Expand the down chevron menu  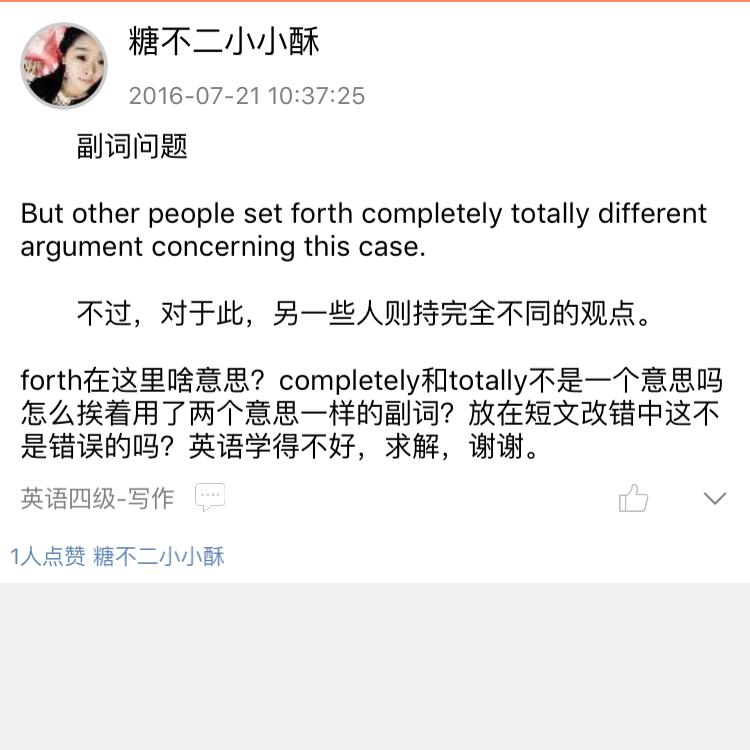[x=715, y=498]
